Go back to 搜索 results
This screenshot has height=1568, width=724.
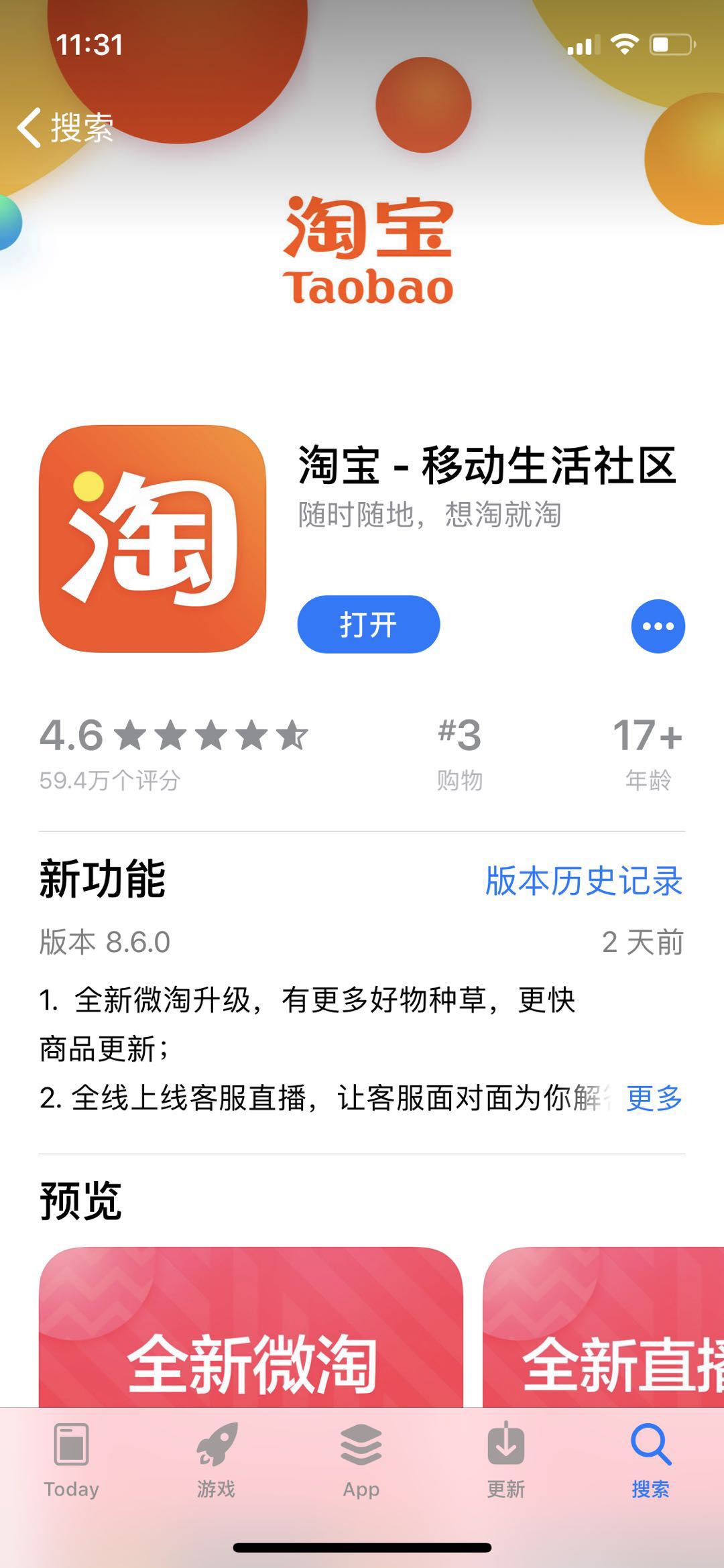66,127
